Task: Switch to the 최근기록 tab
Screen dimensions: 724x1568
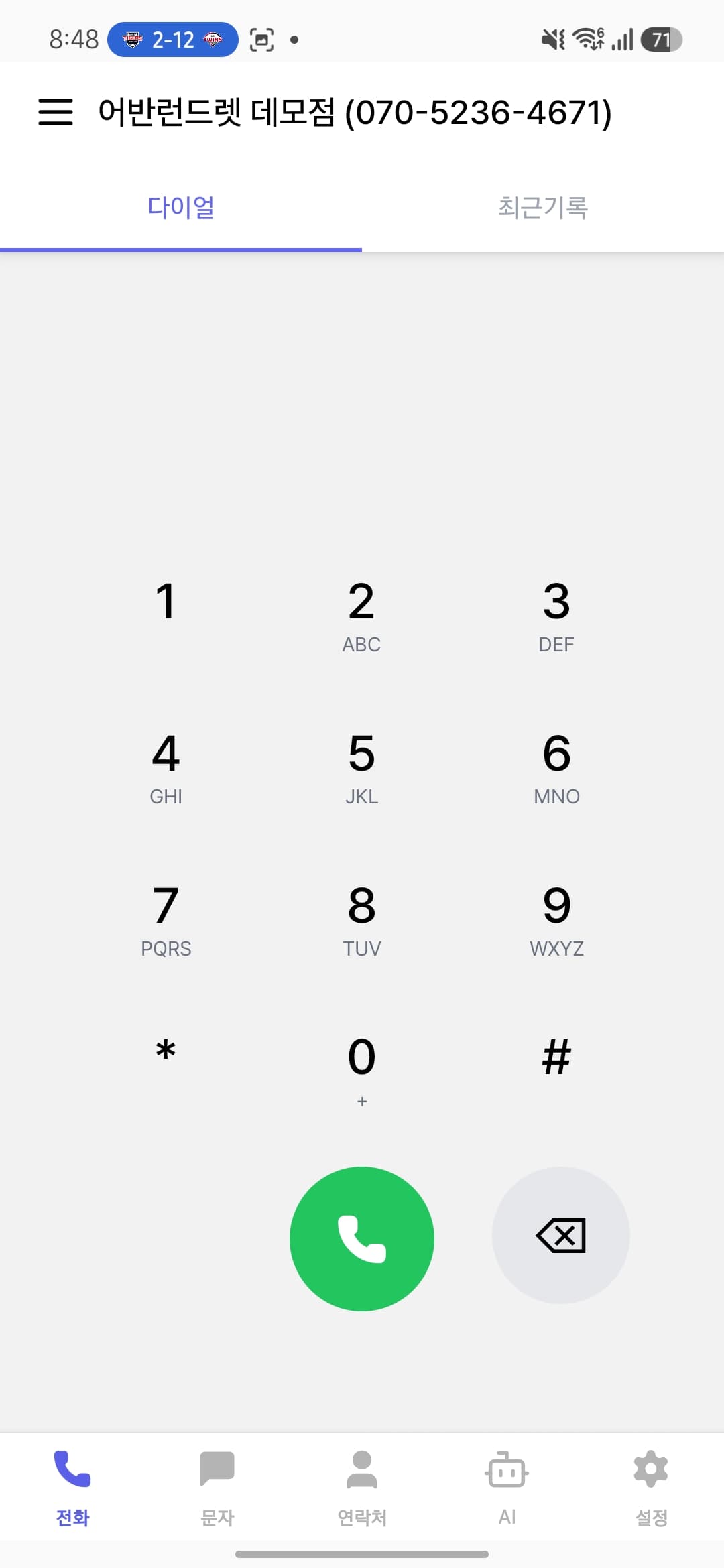Action: tap(543, 208)
